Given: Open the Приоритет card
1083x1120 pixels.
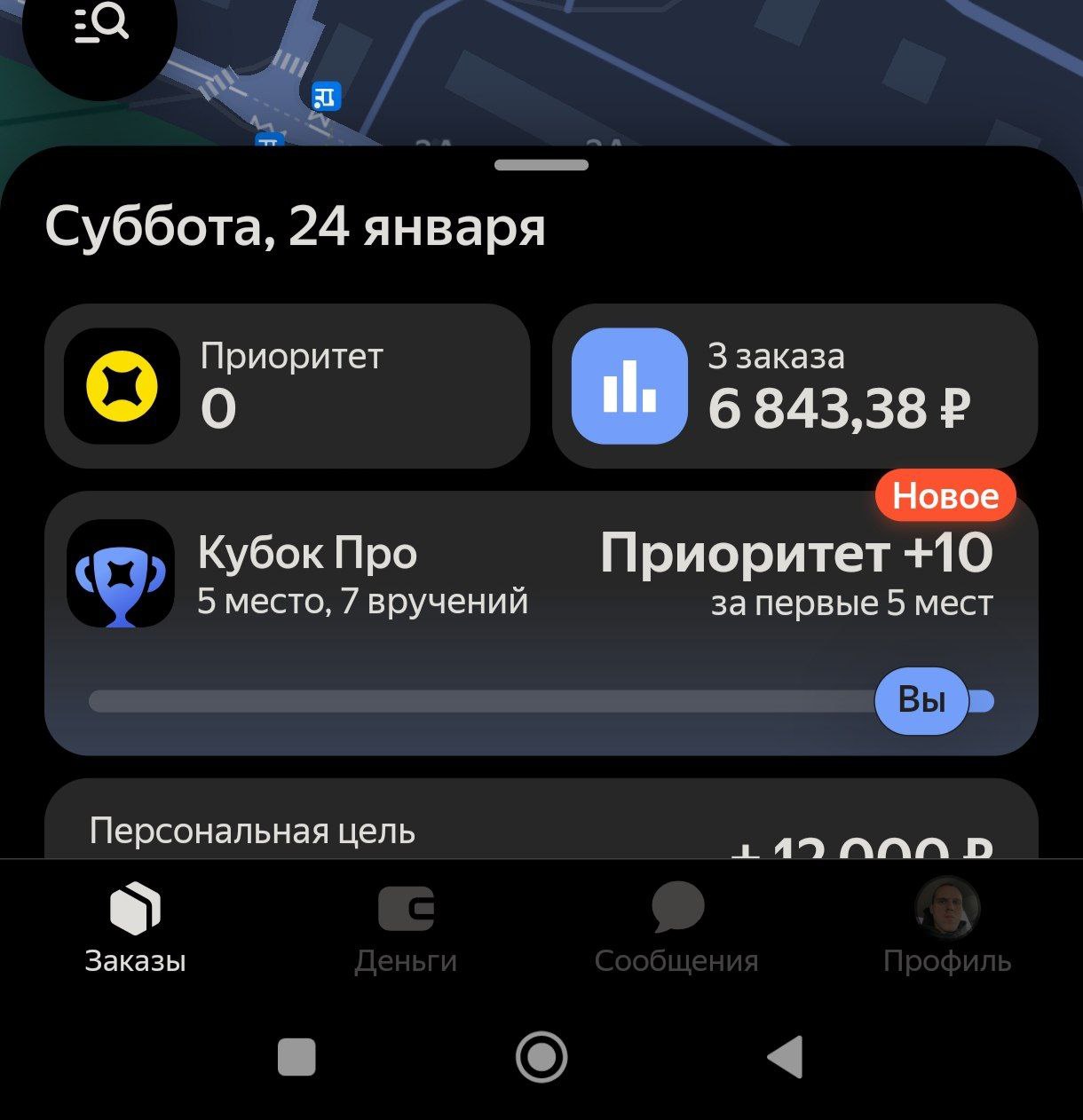Looking at the screenshot, I should pyautogui.click(x=287, y=386).
